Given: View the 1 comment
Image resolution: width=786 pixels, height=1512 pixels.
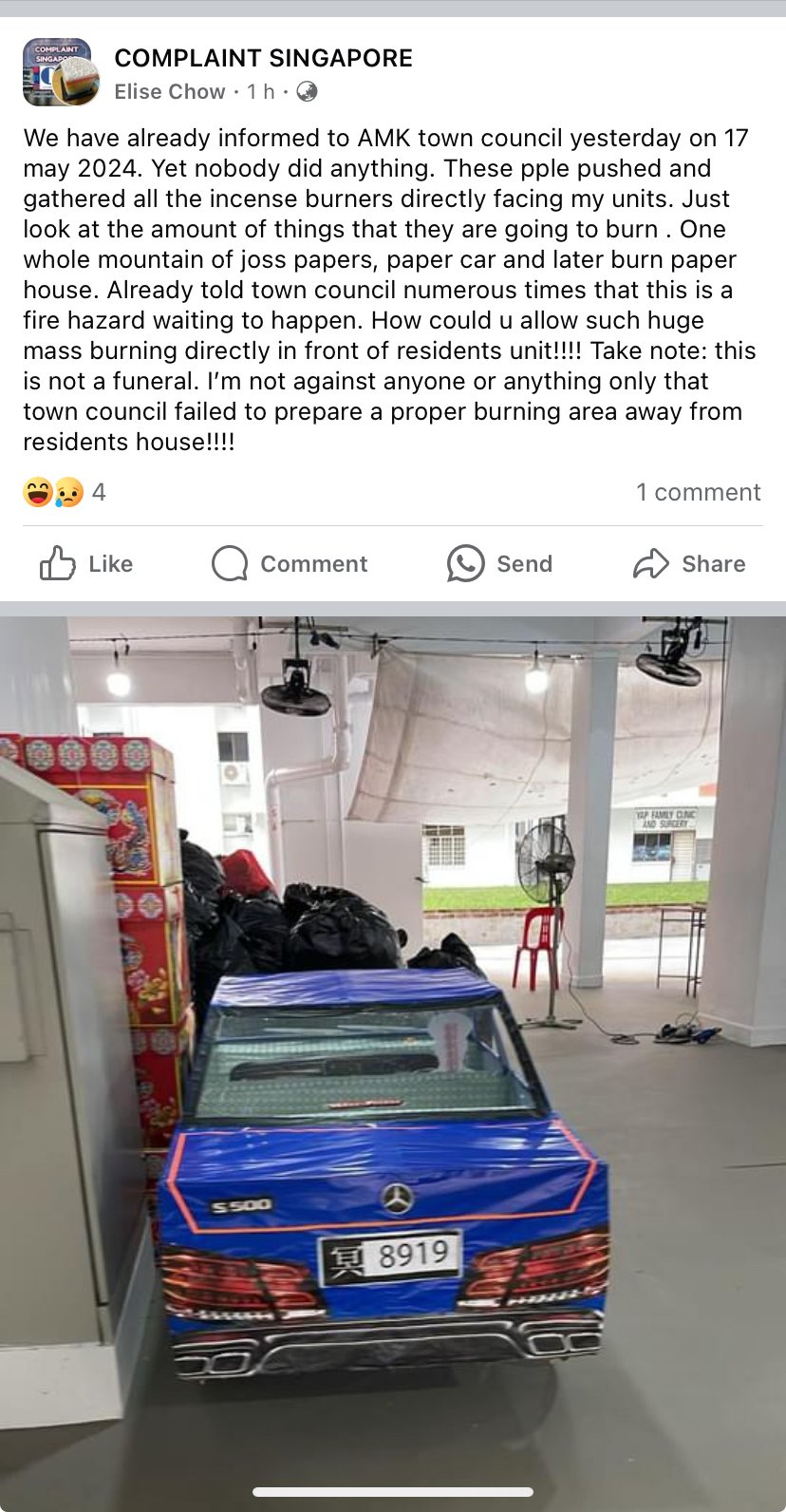Looking at the screenshot, I should [x=698, y=492].
